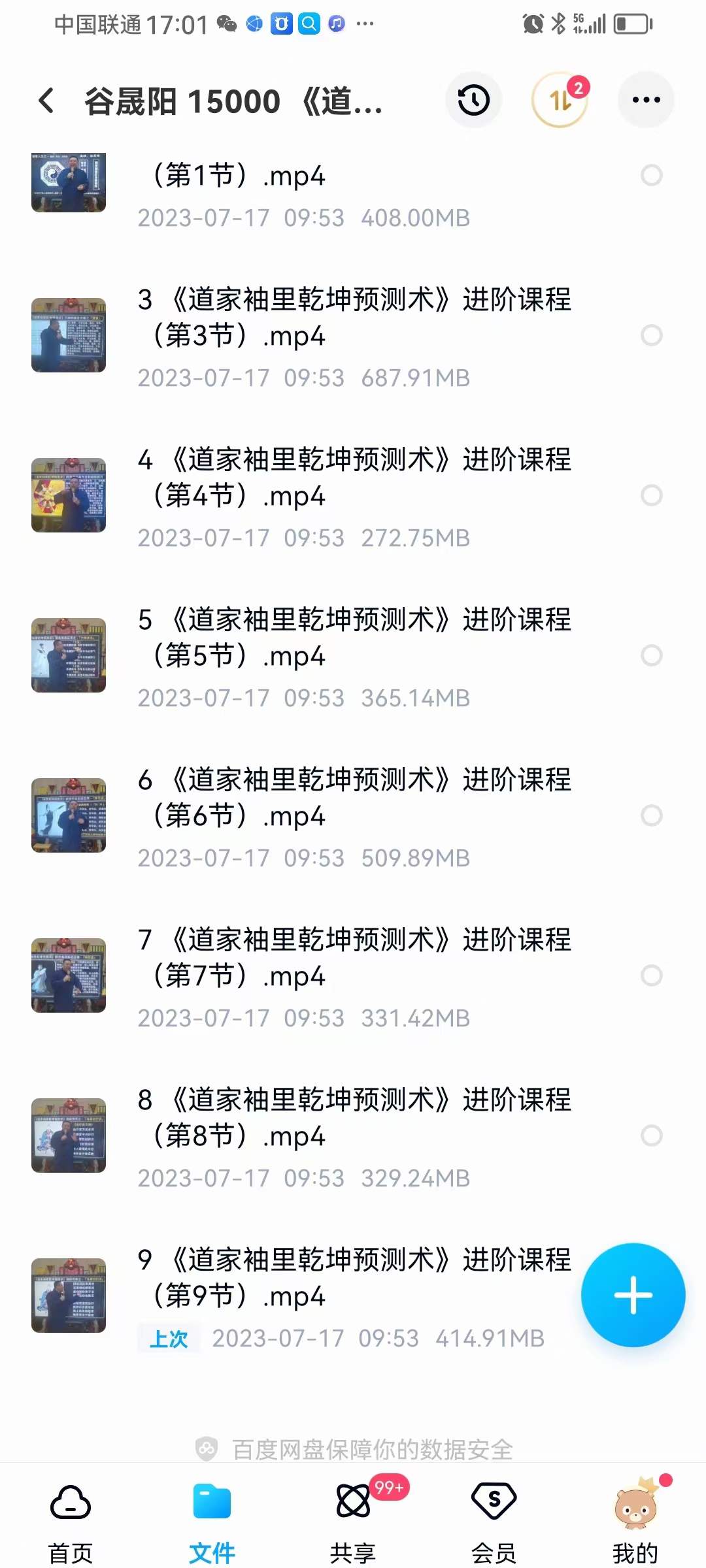Expand the ellipsis menu in status bar
This screenshot has width=706, height=1568.
click(364, 25)
